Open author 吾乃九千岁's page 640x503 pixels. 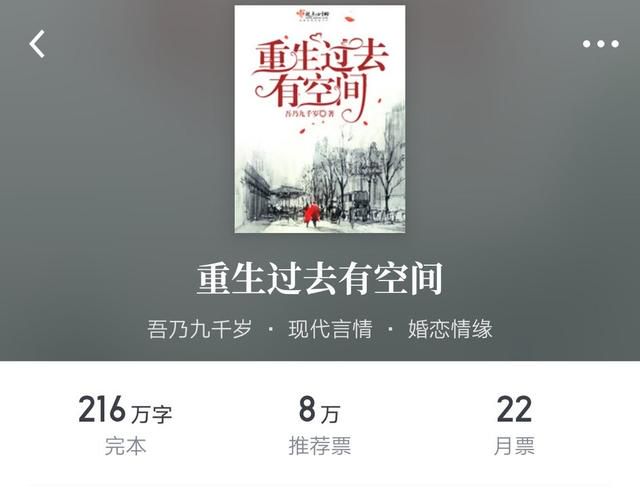pos(198,329)
